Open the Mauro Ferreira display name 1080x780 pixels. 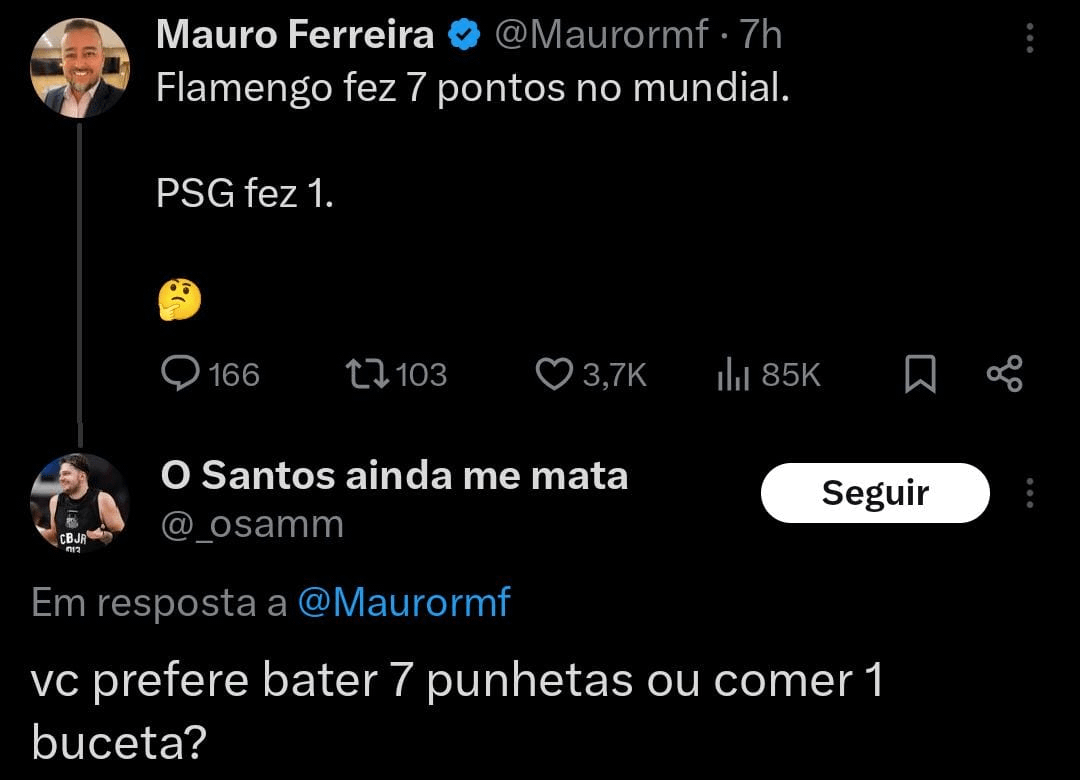click(x=296, y=36)
